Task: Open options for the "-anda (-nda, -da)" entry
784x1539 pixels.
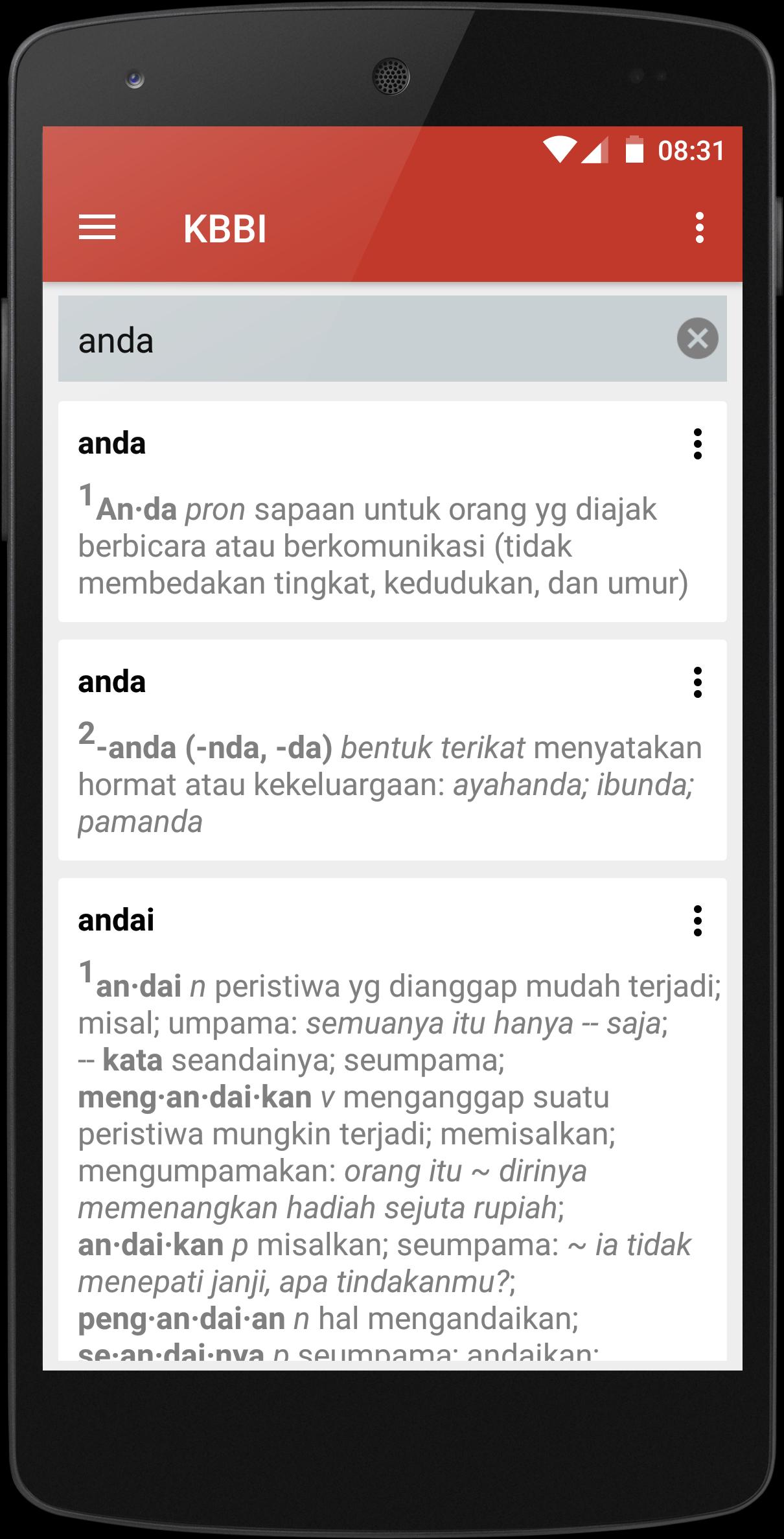Action: point(697,682)
